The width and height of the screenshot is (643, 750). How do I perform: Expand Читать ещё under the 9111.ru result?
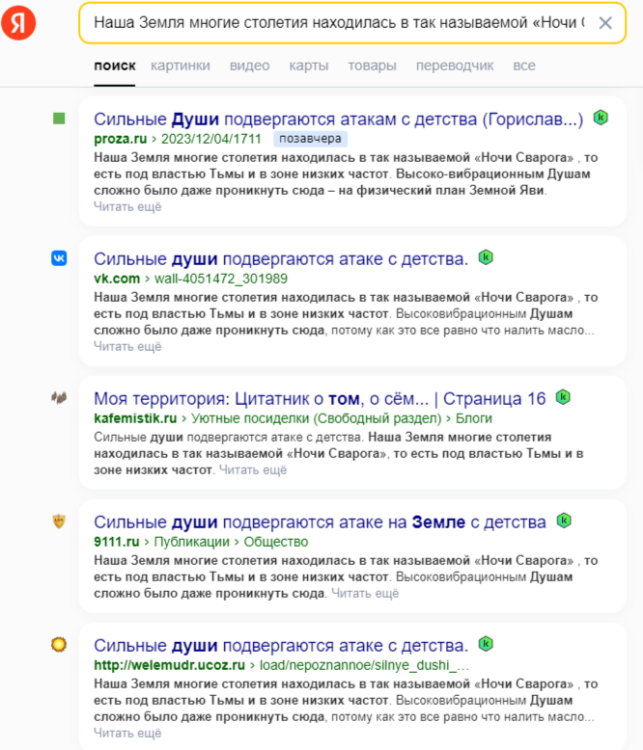pyautogui.click(x=364, y=593)
